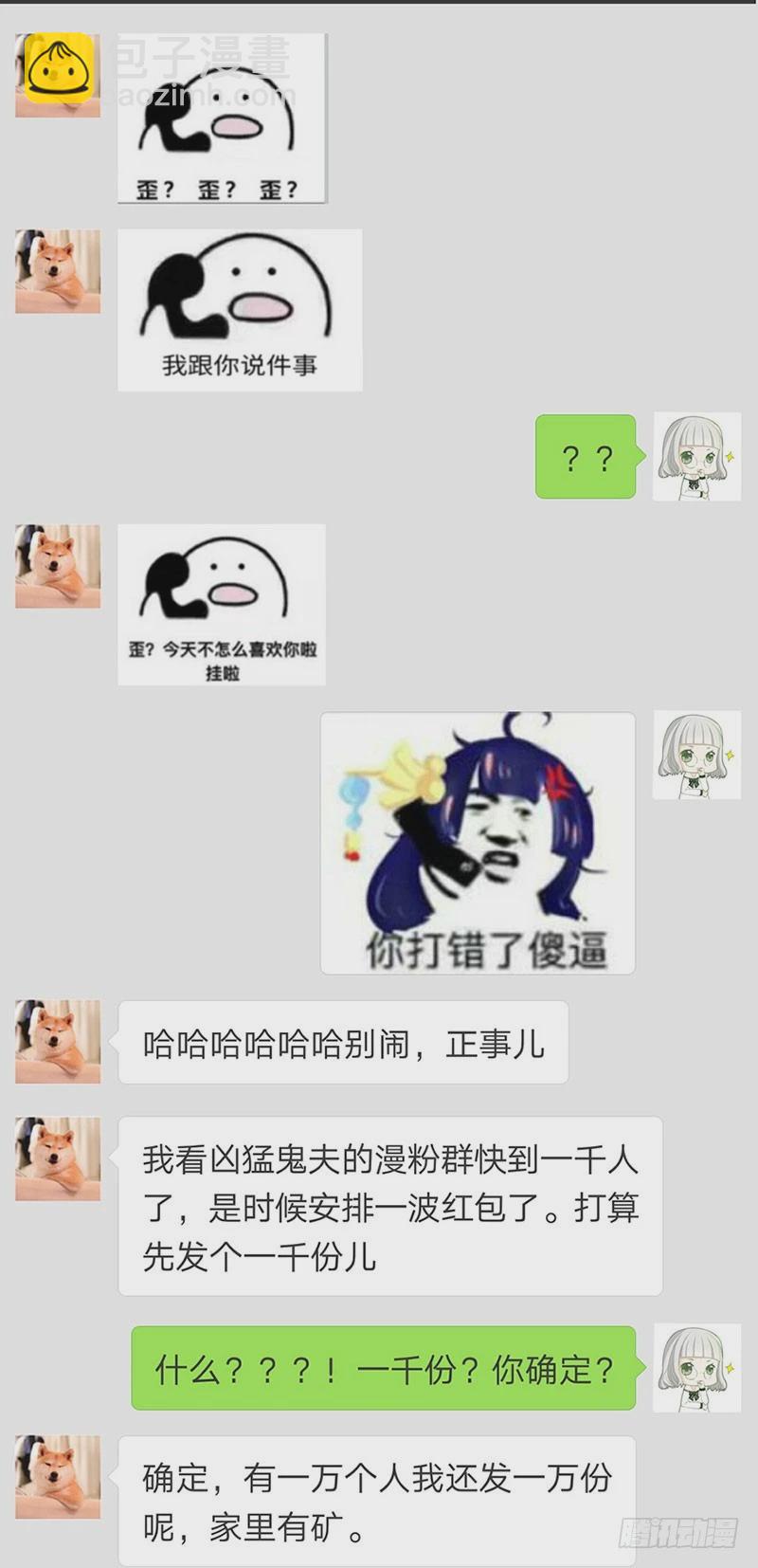The width and height of the screenshot is (758, 1568).
Task: Select the green reply bubble containing ？？
Action: click(586, 458)
